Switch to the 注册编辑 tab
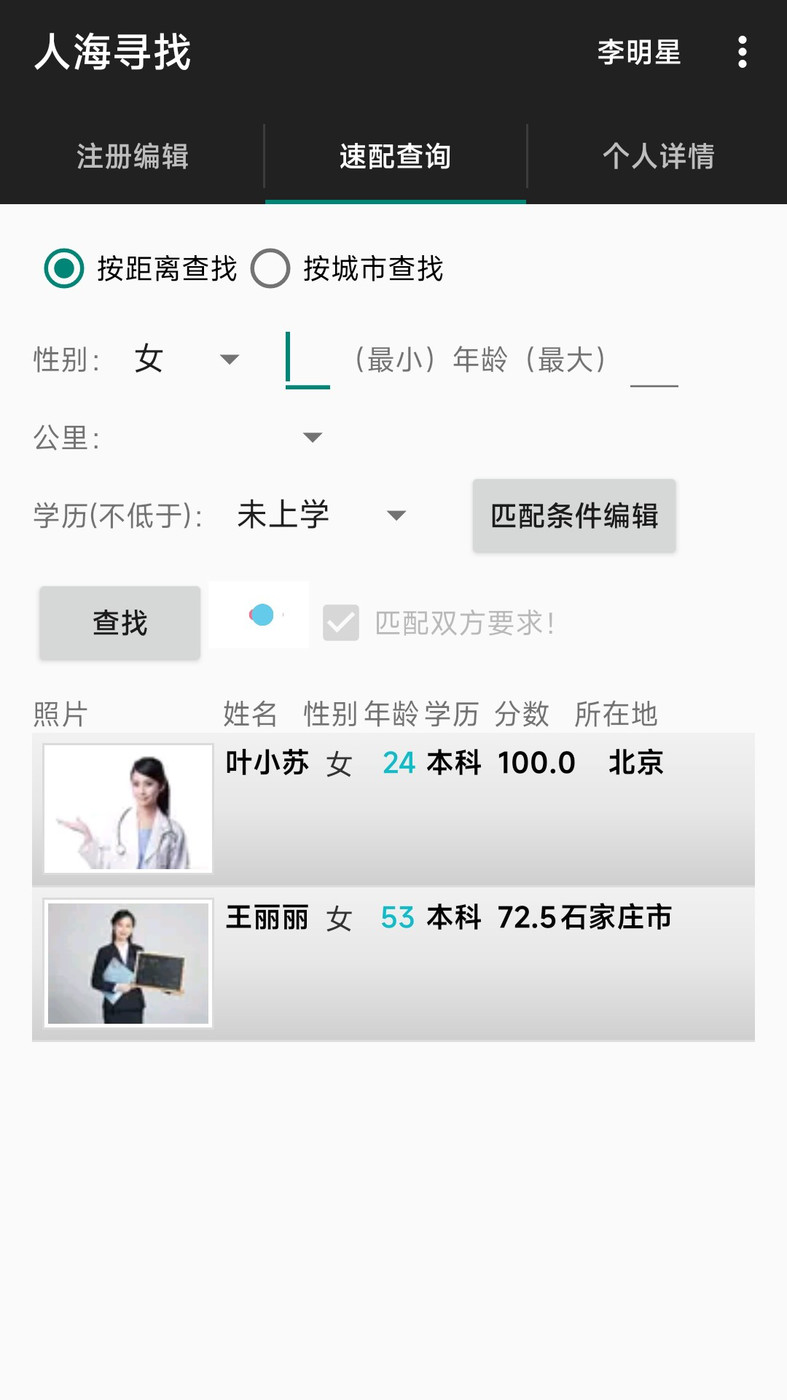Image resolution: width=787 pixels, height=1400 pixels. pos(130,155)
